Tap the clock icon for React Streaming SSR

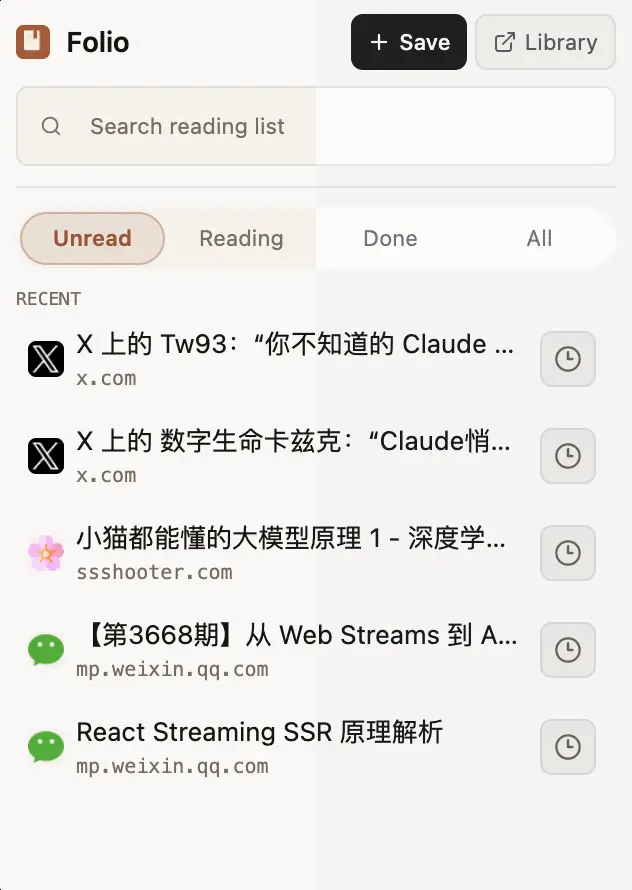pyautogui.click(x=567, y=747)
